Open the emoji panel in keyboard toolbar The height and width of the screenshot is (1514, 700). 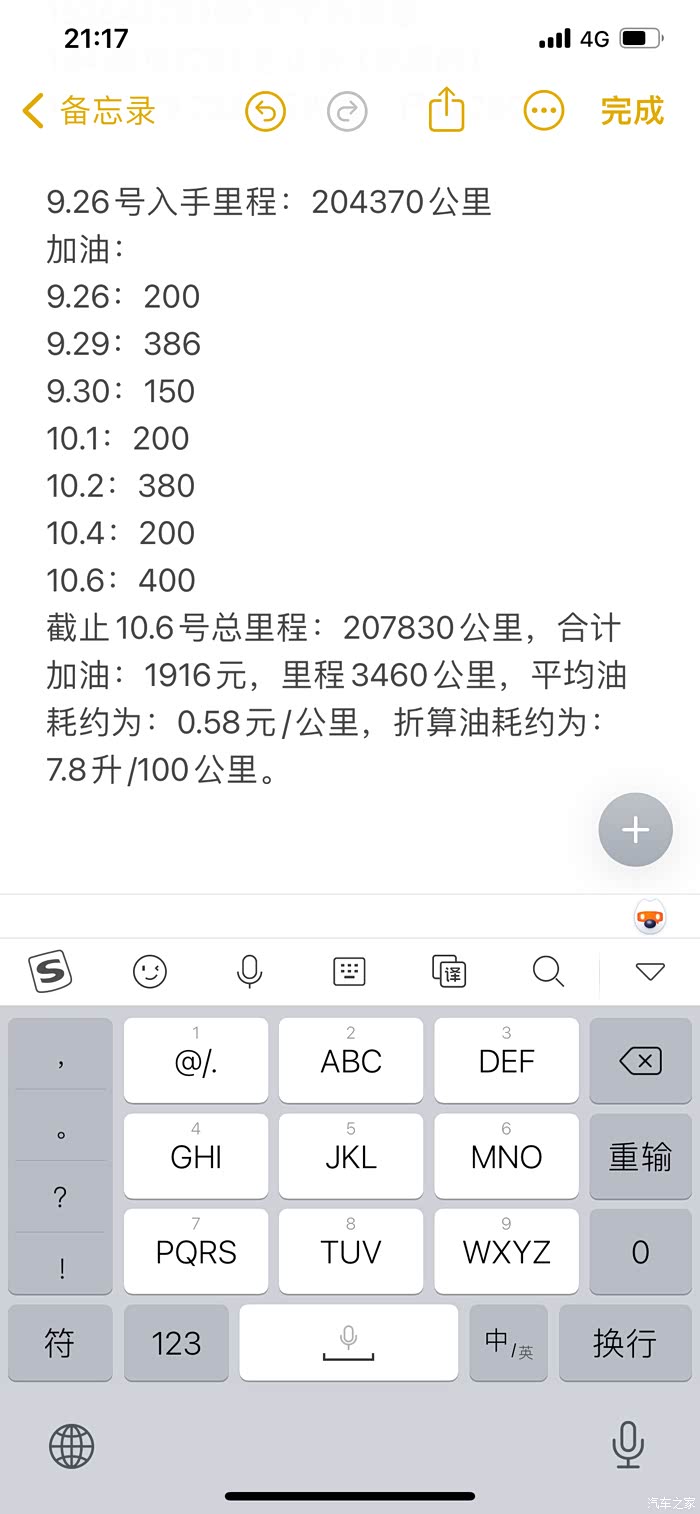pyautogui.click(x=150, y=971)
